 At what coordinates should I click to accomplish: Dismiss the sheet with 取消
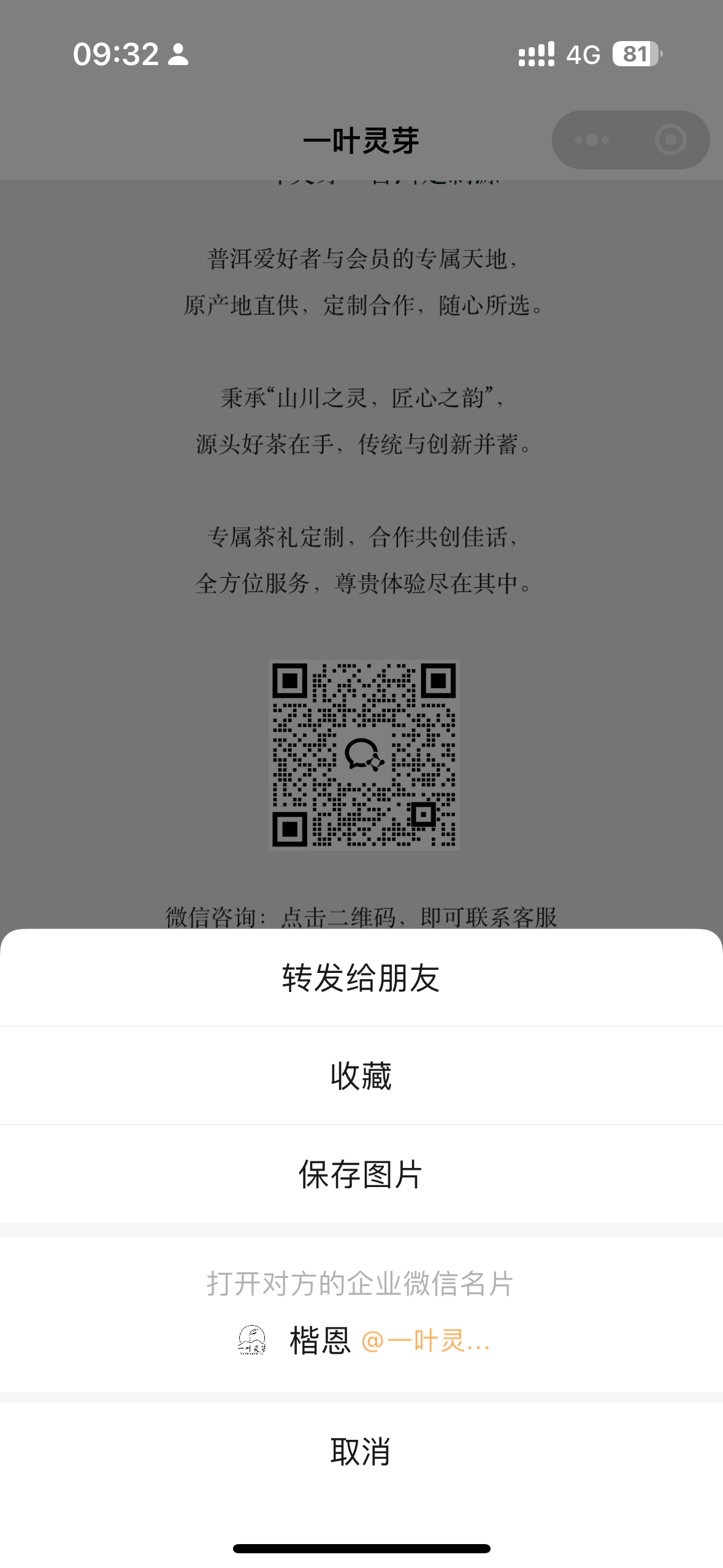click(x=361, y=1451)
